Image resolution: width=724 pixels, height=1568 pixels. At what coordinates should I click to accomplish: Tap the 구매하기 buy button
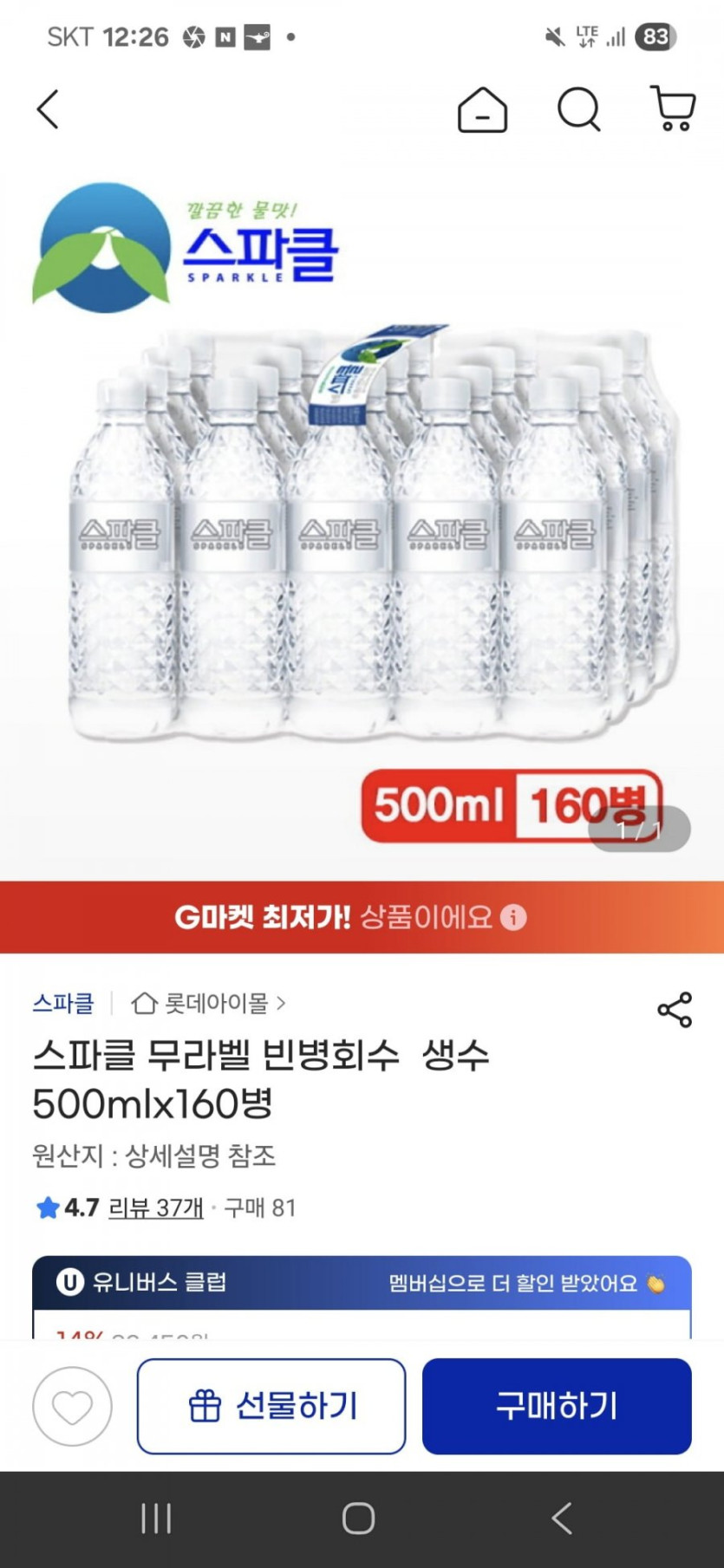pos(557,1406)
